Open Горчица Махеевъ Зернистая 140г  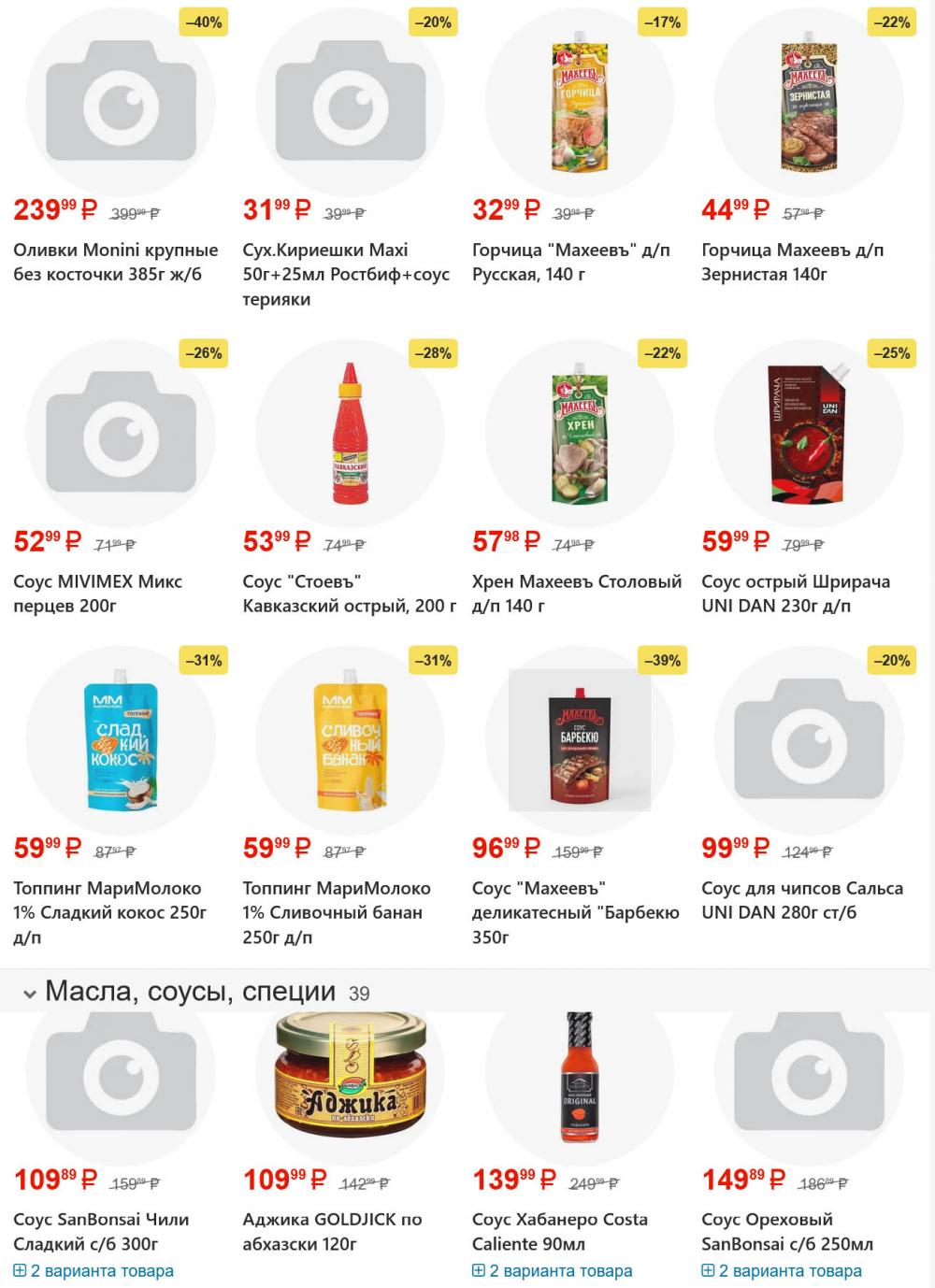[x=792, y=262]
